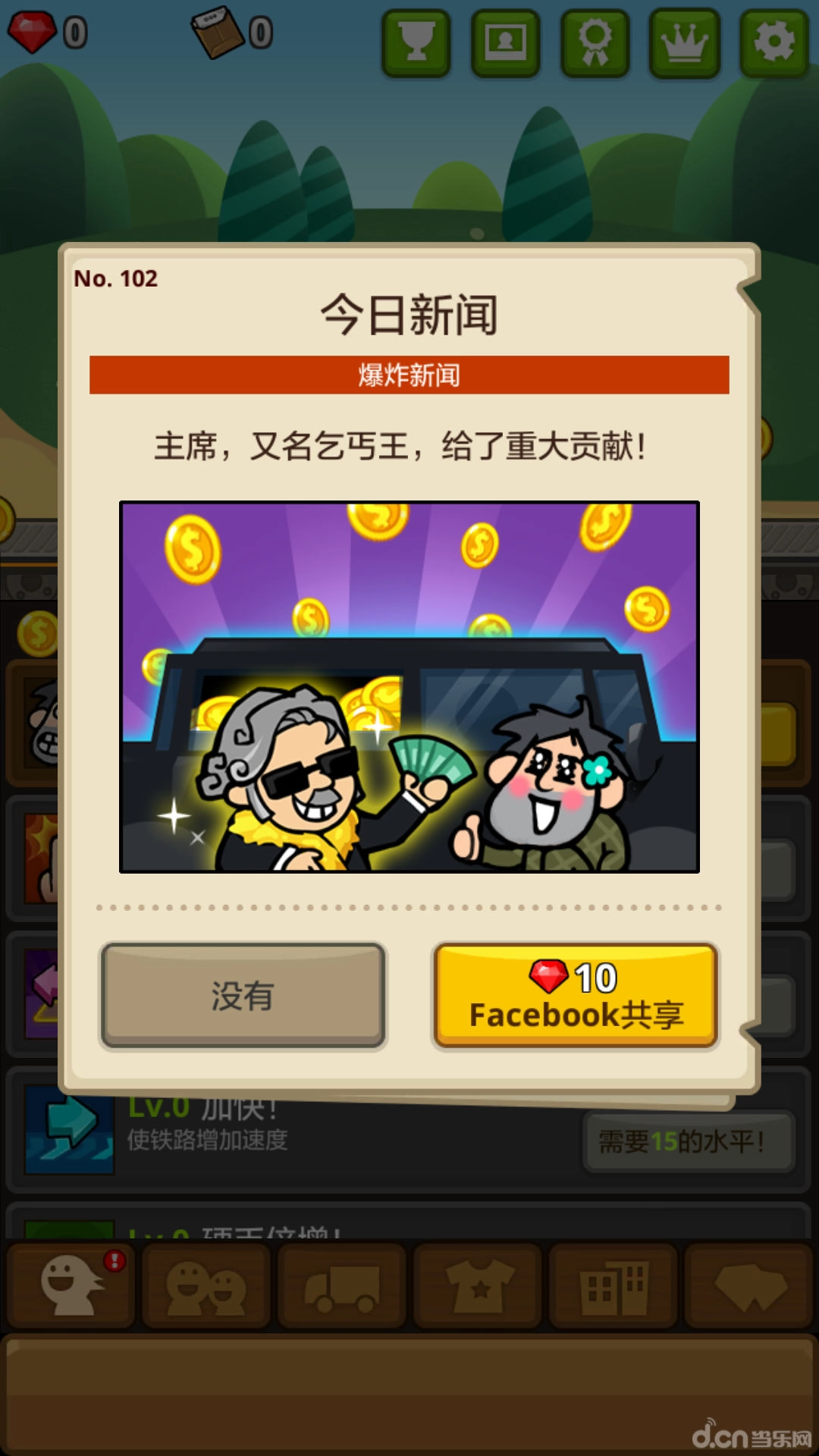
Task: Open the crown ranking icon
Action: (685, 43)
